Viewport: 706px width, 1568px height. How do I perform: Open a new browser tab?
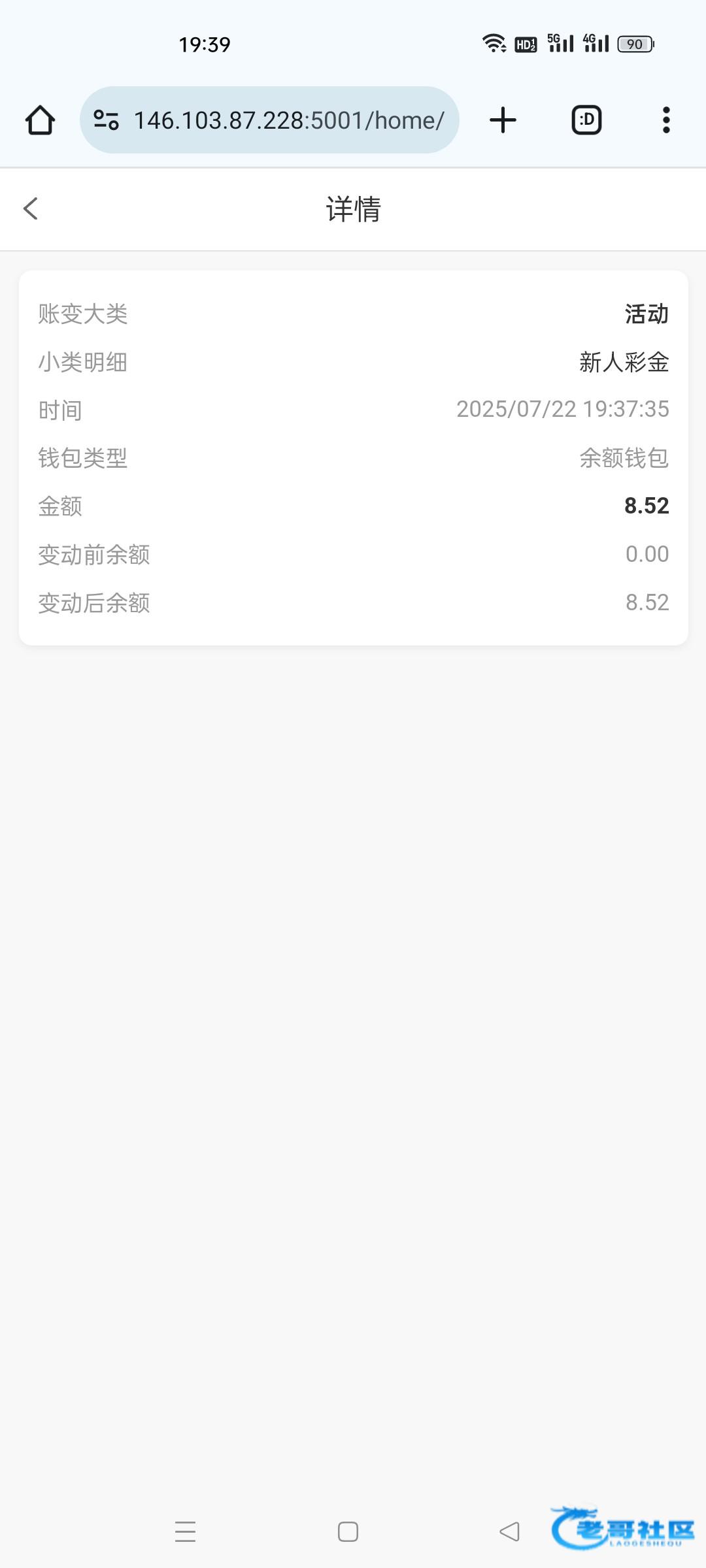503,120
